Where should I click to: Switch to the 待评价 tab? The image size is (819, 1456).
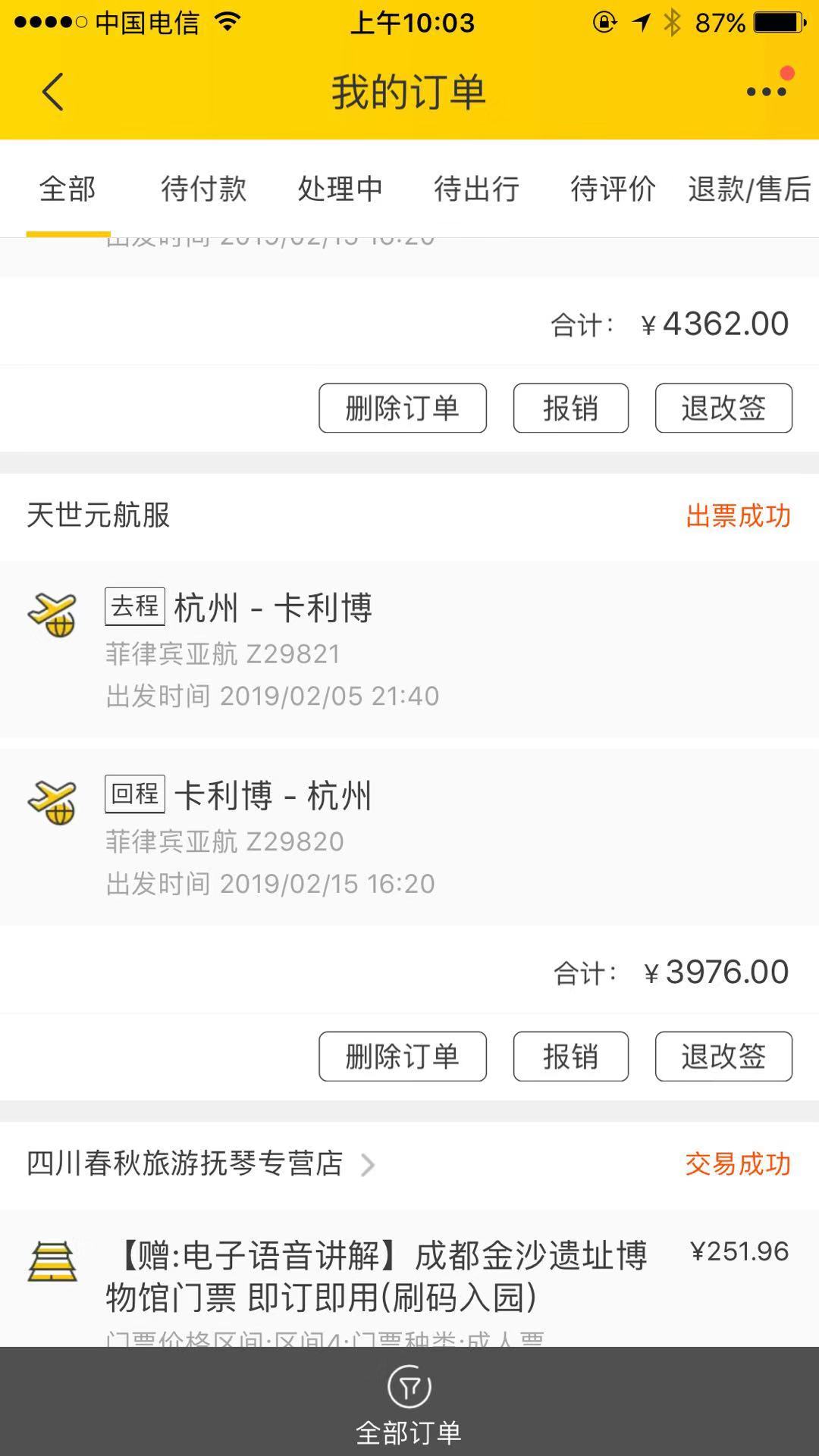pyautogui.click(x=613, y=189)
